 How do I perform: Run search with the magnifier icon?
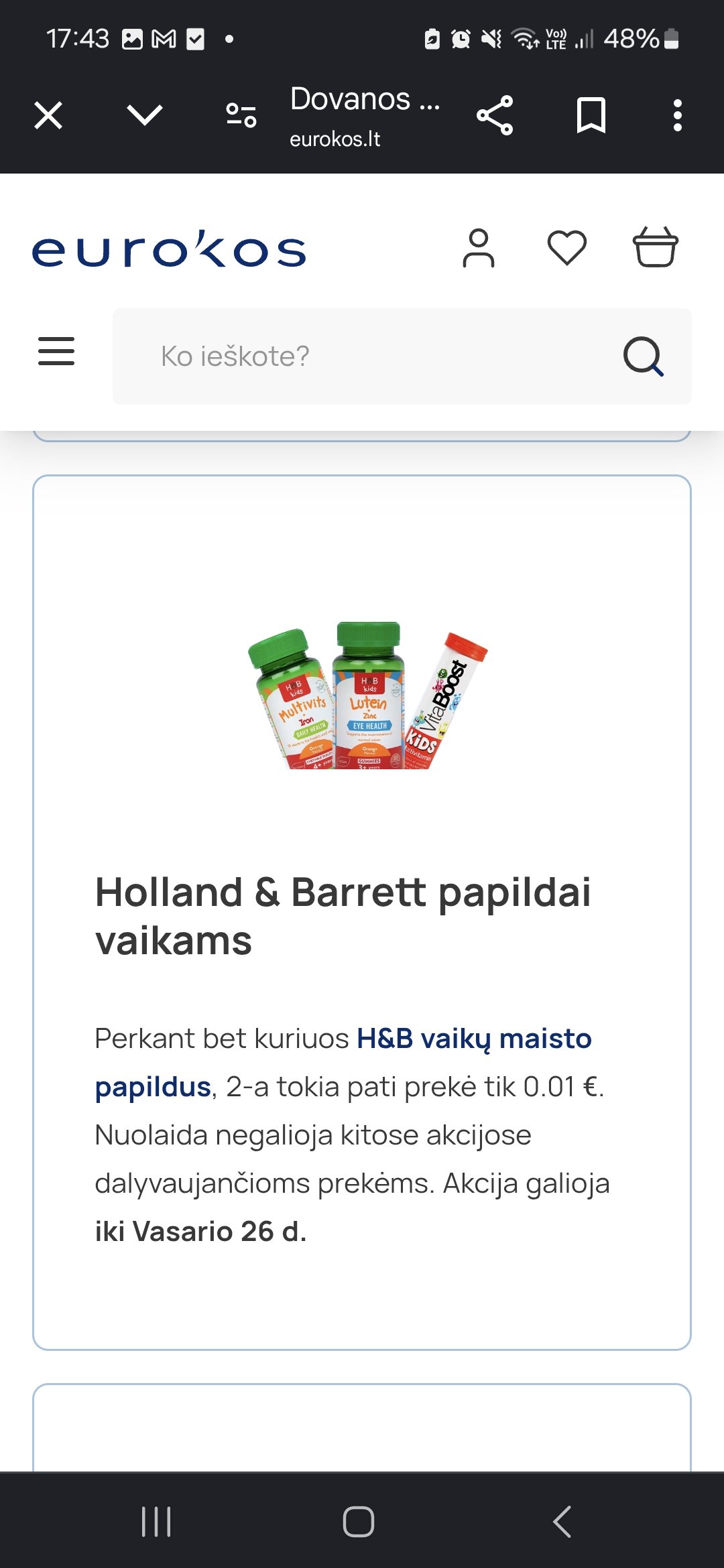coord(644,356)
